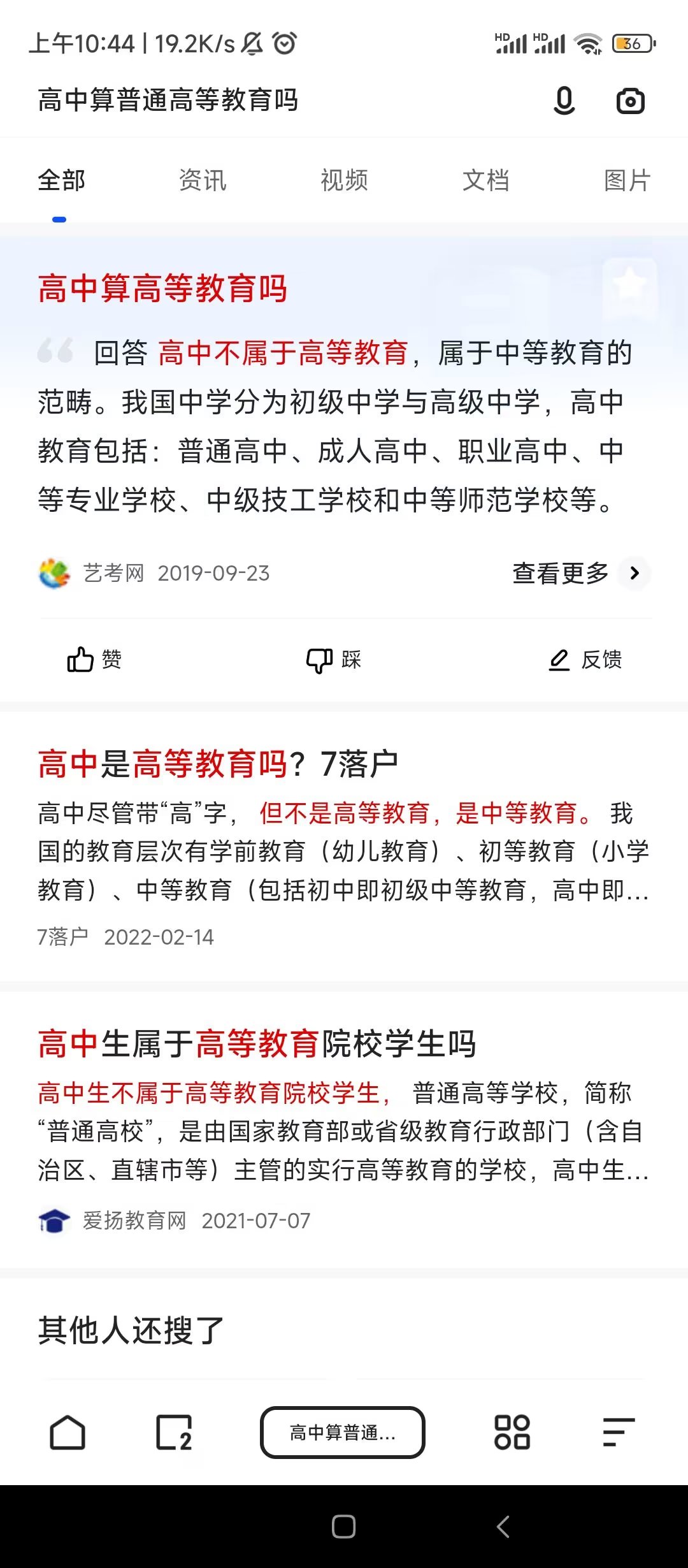Tap the bottom address pill 高中算普通...
Image resolution: width=688 pixels, height=1568 pixels.
click(x=343, y=1433)
